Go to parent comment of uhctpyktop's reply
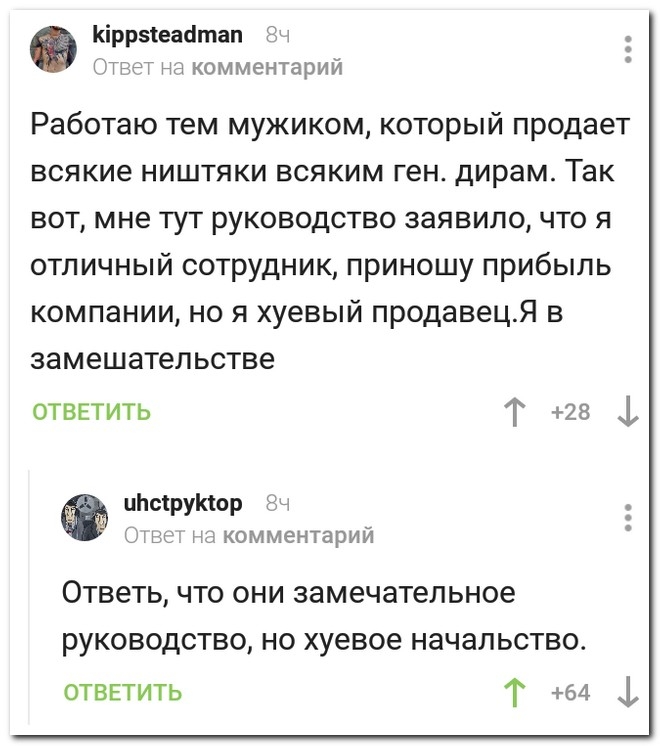The width and height of the screenshot is (660, 746). click(x=298, y=535)
